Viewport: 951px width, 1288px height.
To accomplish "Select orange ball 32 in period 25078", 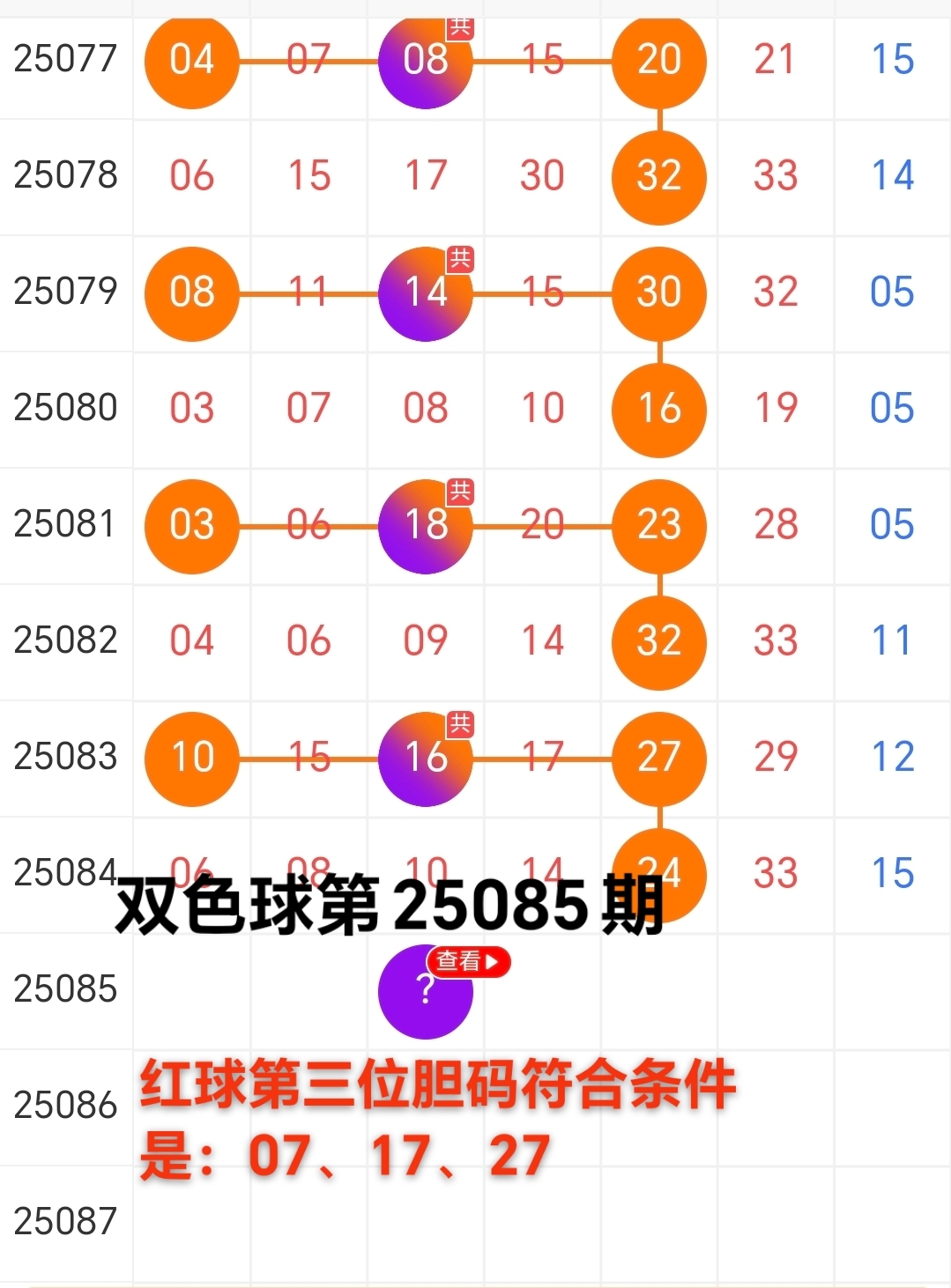I will click(658, 177).
